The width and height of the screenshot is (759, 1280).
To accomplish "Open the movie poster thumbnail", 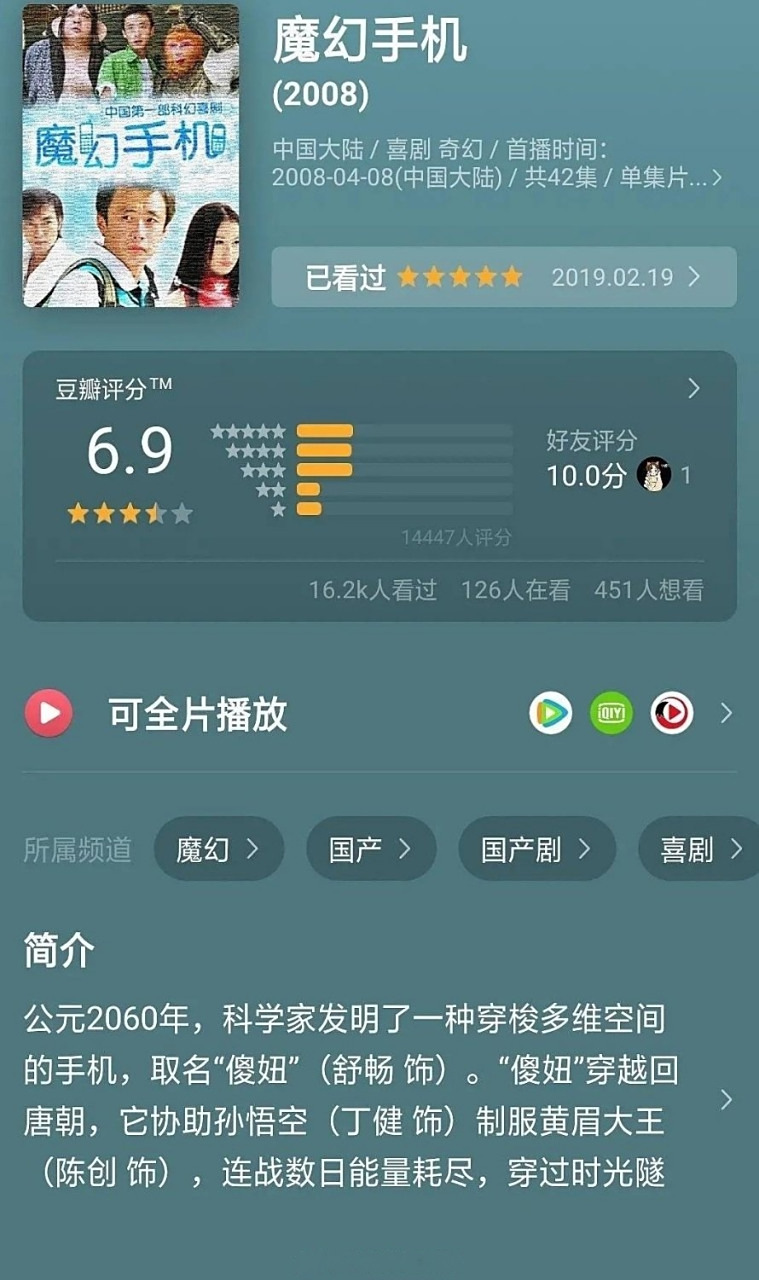I will [130, 157].
